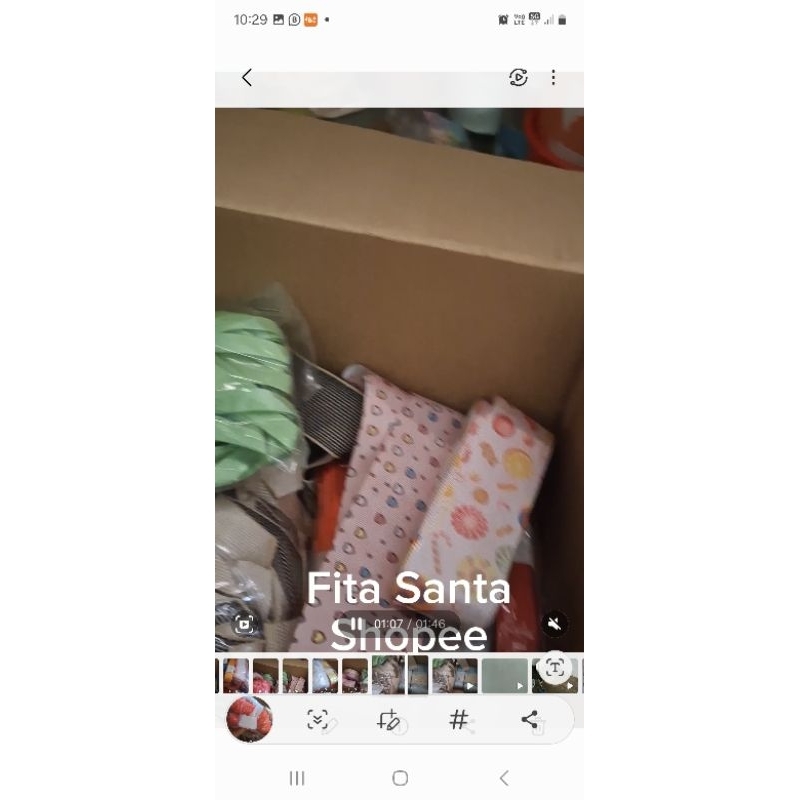800x800 pixels.
Task: Open the system recent apps button
Action: [297, 778]
